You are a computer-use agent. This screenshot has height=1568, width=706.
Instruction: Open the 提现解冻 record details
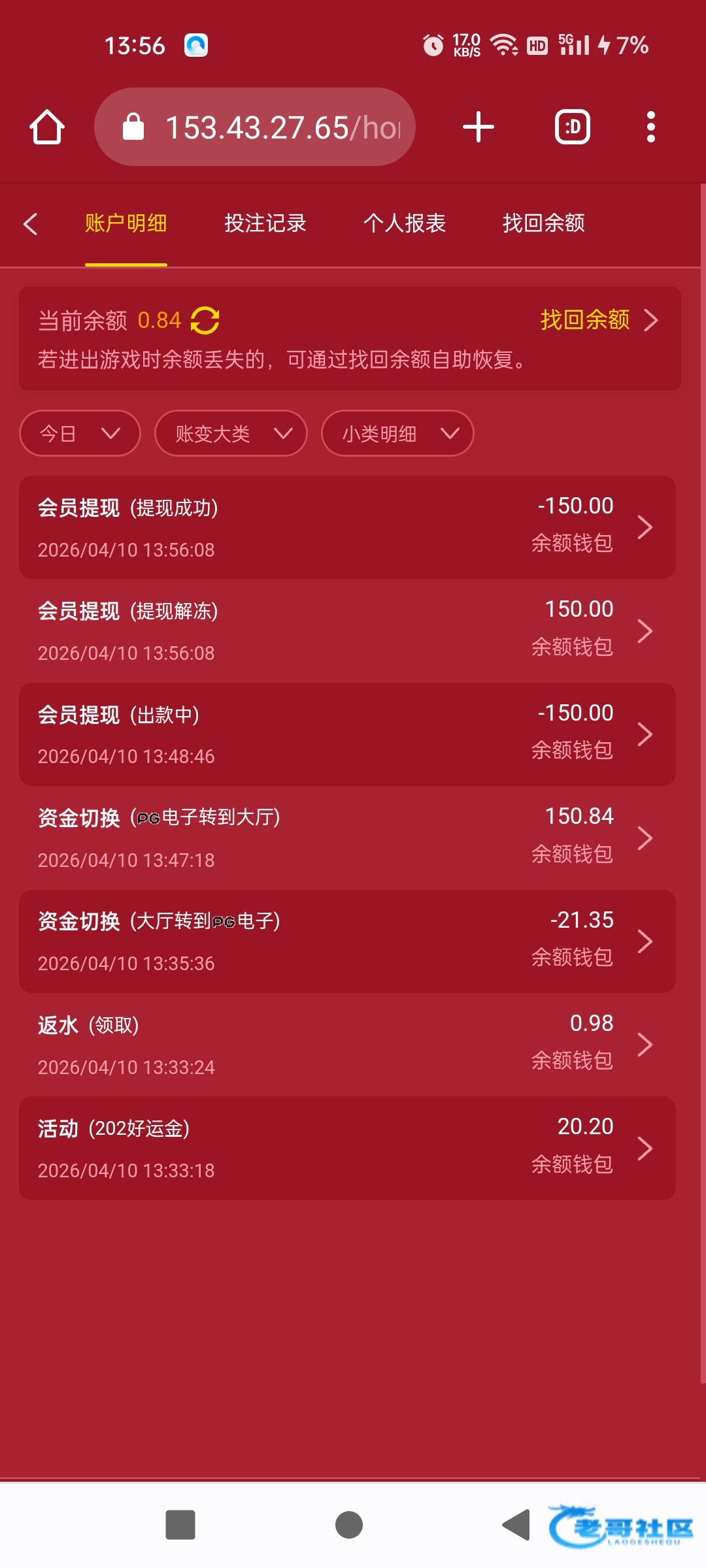pyautogui.click(x=347, y=630)
